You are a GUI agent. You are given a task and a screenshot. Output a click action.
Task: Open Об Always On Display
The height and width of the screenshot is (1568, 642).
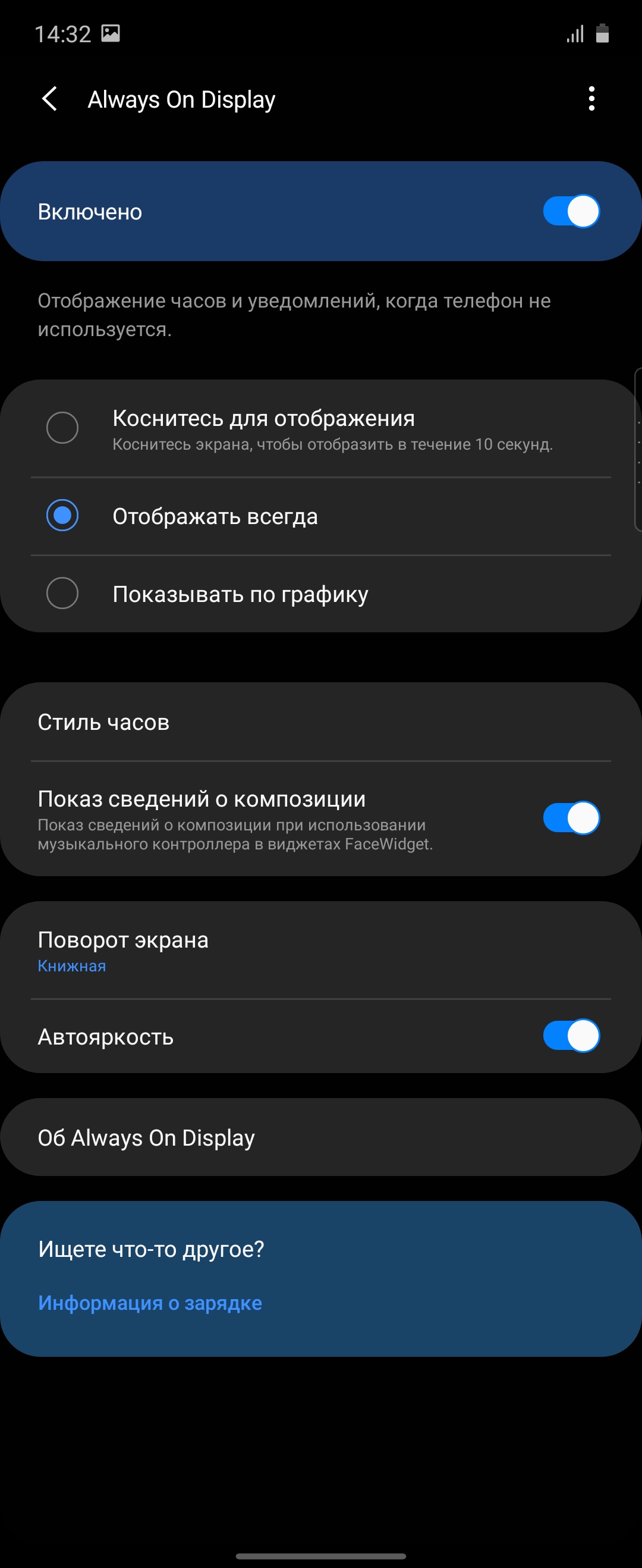point(320,1137)
